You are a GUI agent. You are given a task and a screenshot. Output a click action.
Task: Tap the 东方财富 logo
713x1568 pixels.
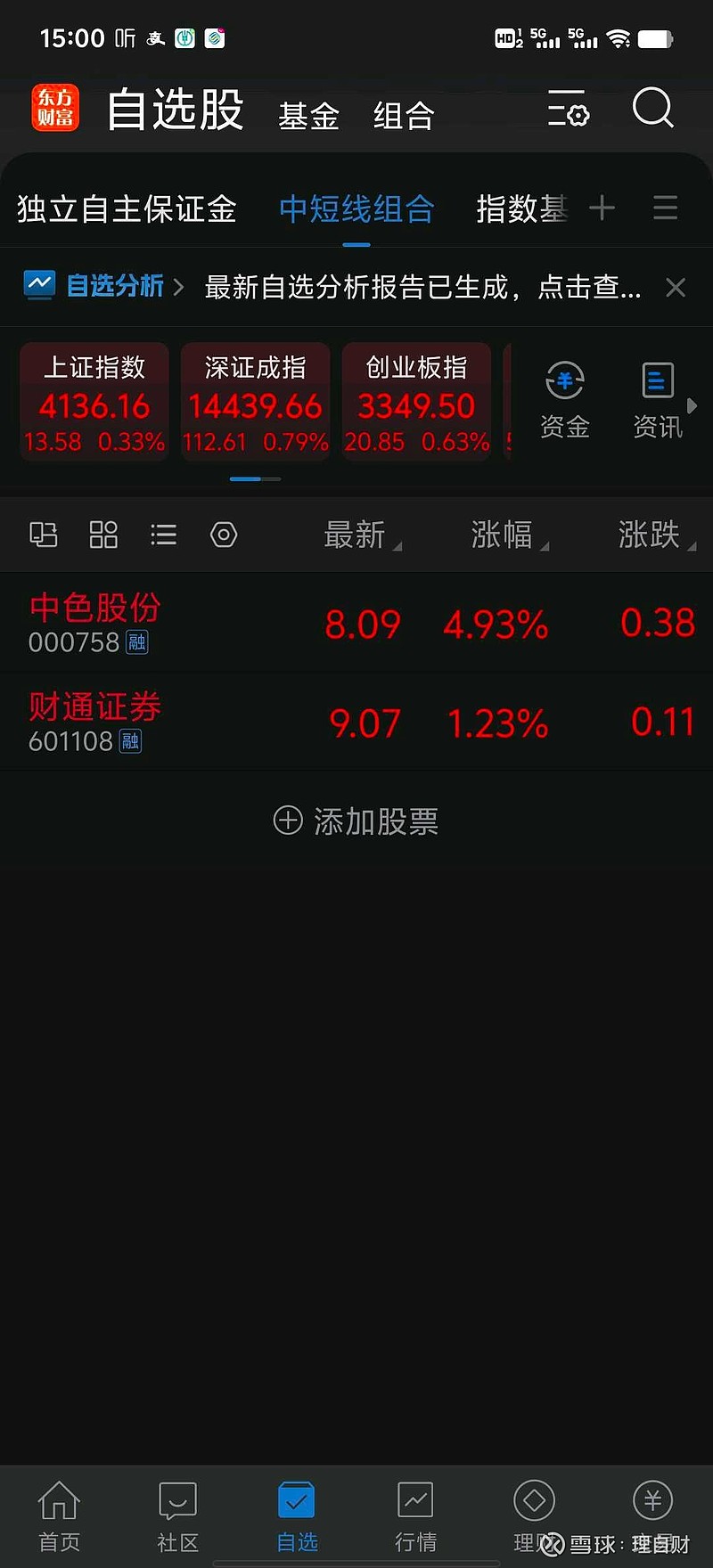pos(54,107)
